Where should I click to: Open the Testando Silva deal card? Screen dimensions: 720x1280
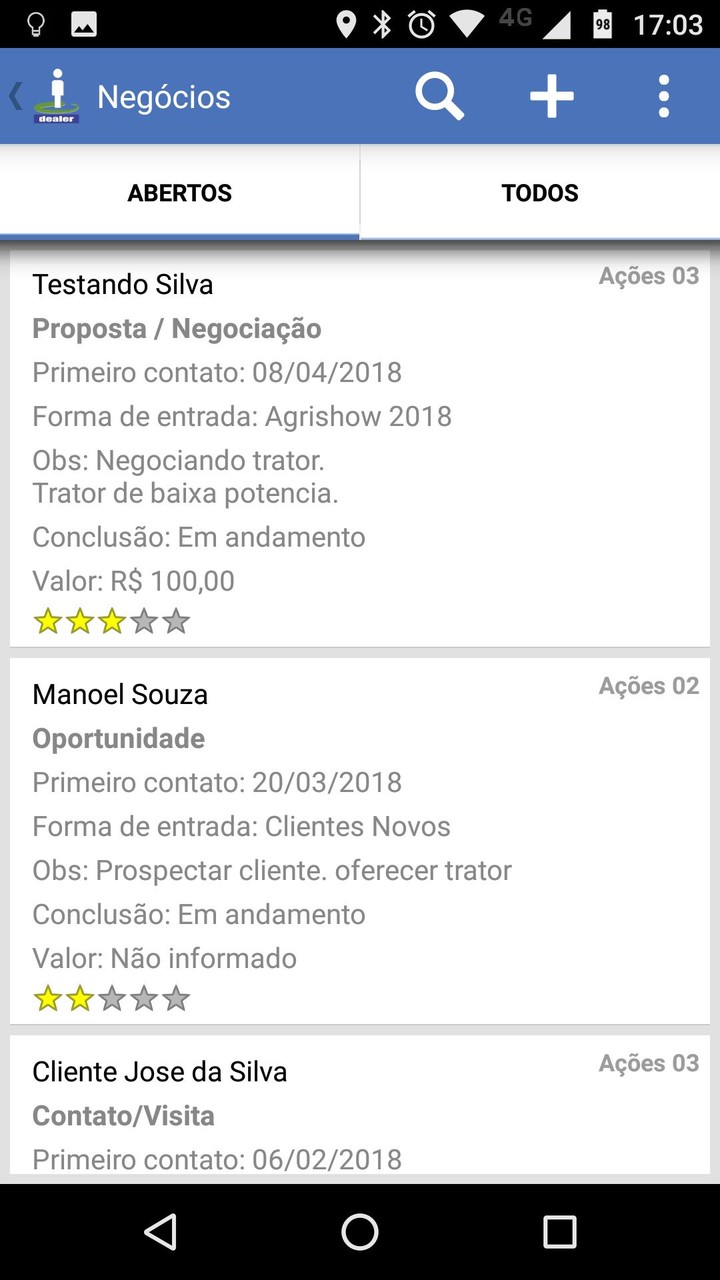click(360, 450)
